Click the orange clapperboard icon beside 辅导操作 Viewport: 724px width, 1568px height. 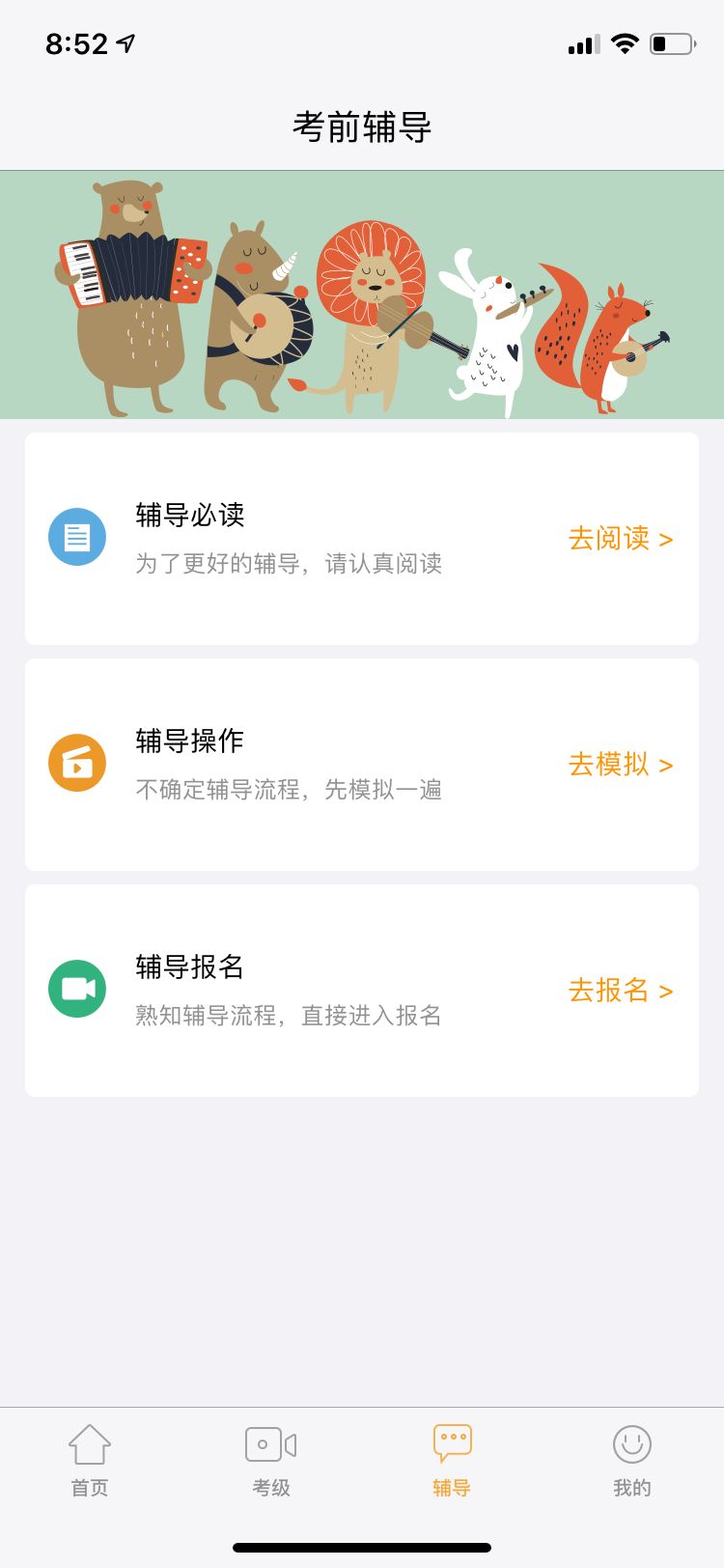click(x=76, y=763)
